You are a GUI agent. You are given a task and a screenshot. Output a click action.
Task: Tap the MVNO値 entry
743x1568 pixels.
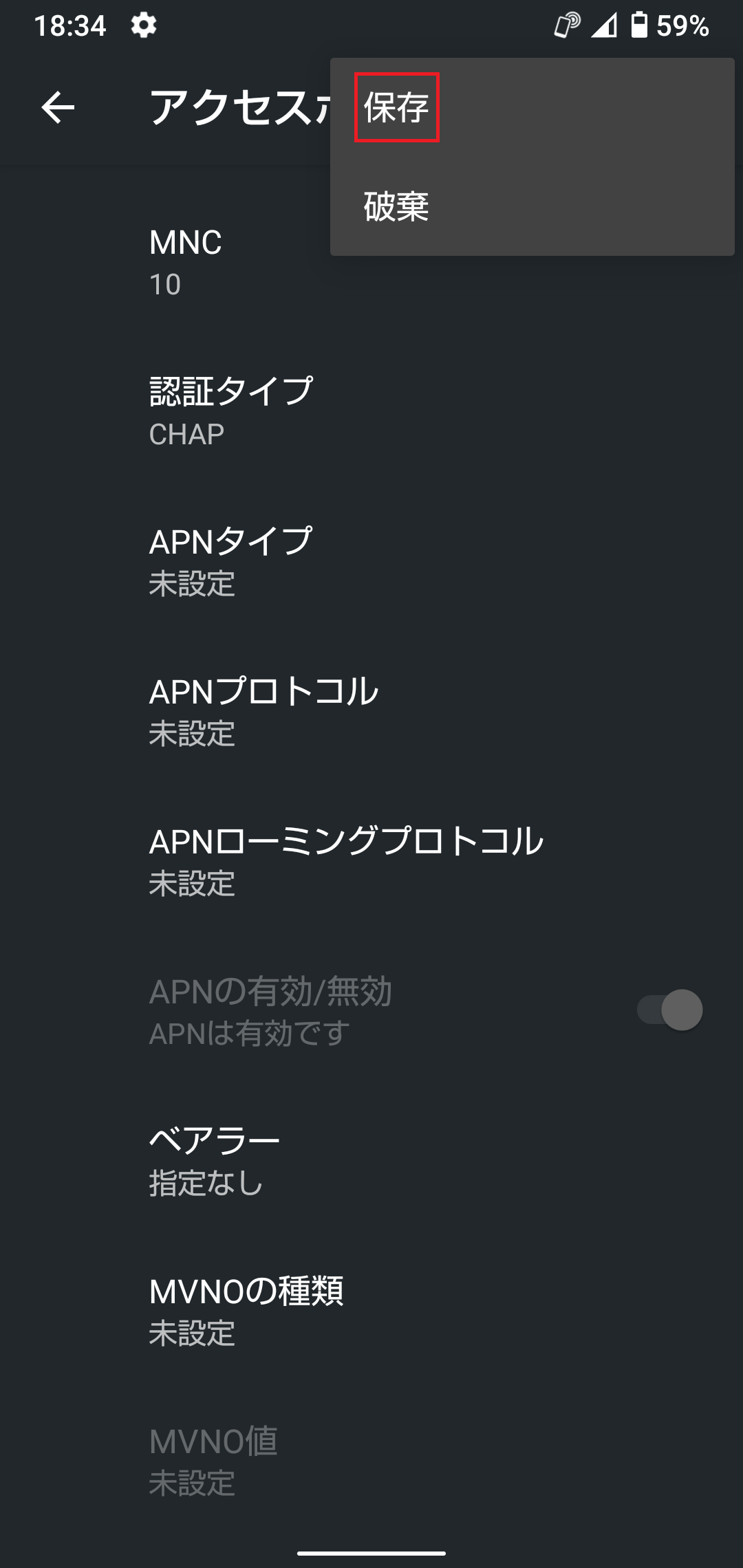coord(213,1461)
